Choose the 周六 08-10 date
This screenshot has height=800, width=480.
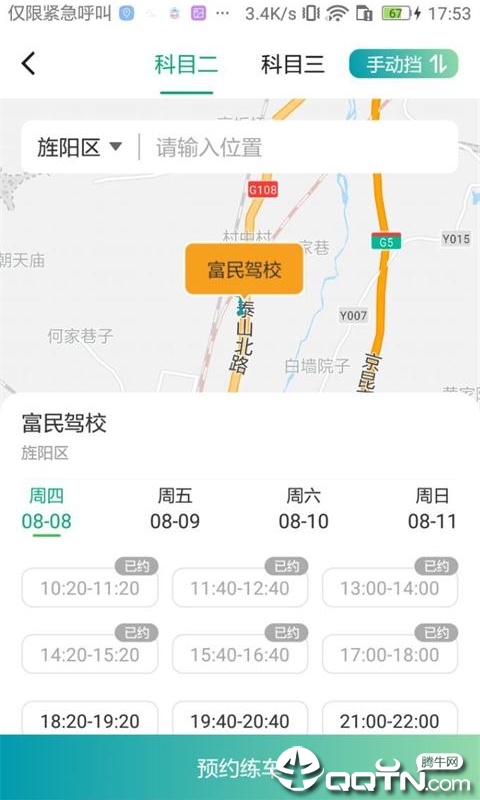[x=304, y=509]
